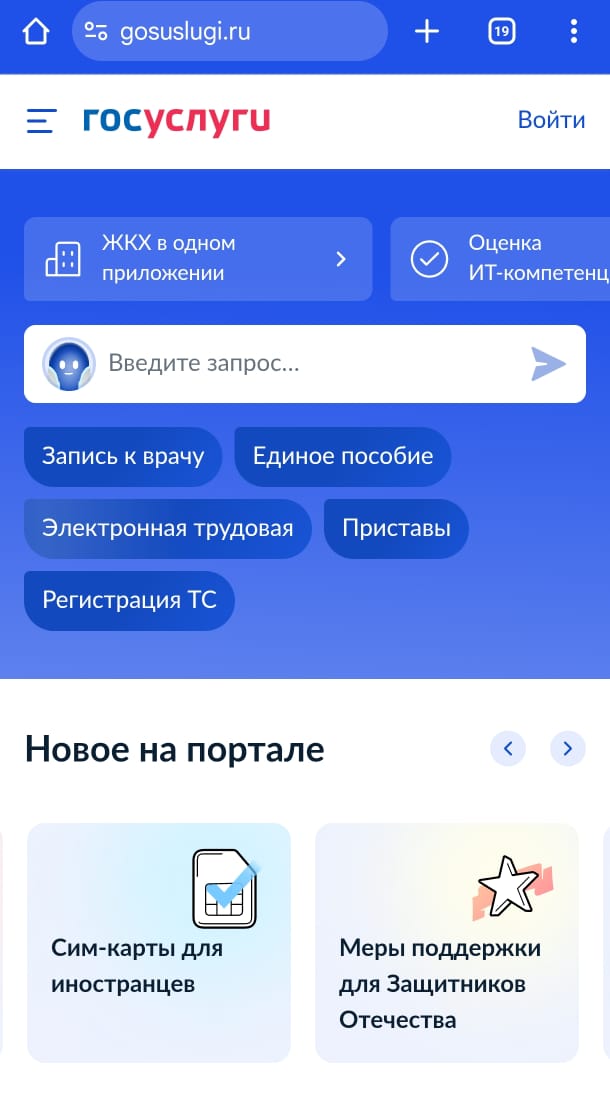Open the ЖКХ в одном приложении banner
This screenshot has width=610, height=1111.
coord(198,259)
